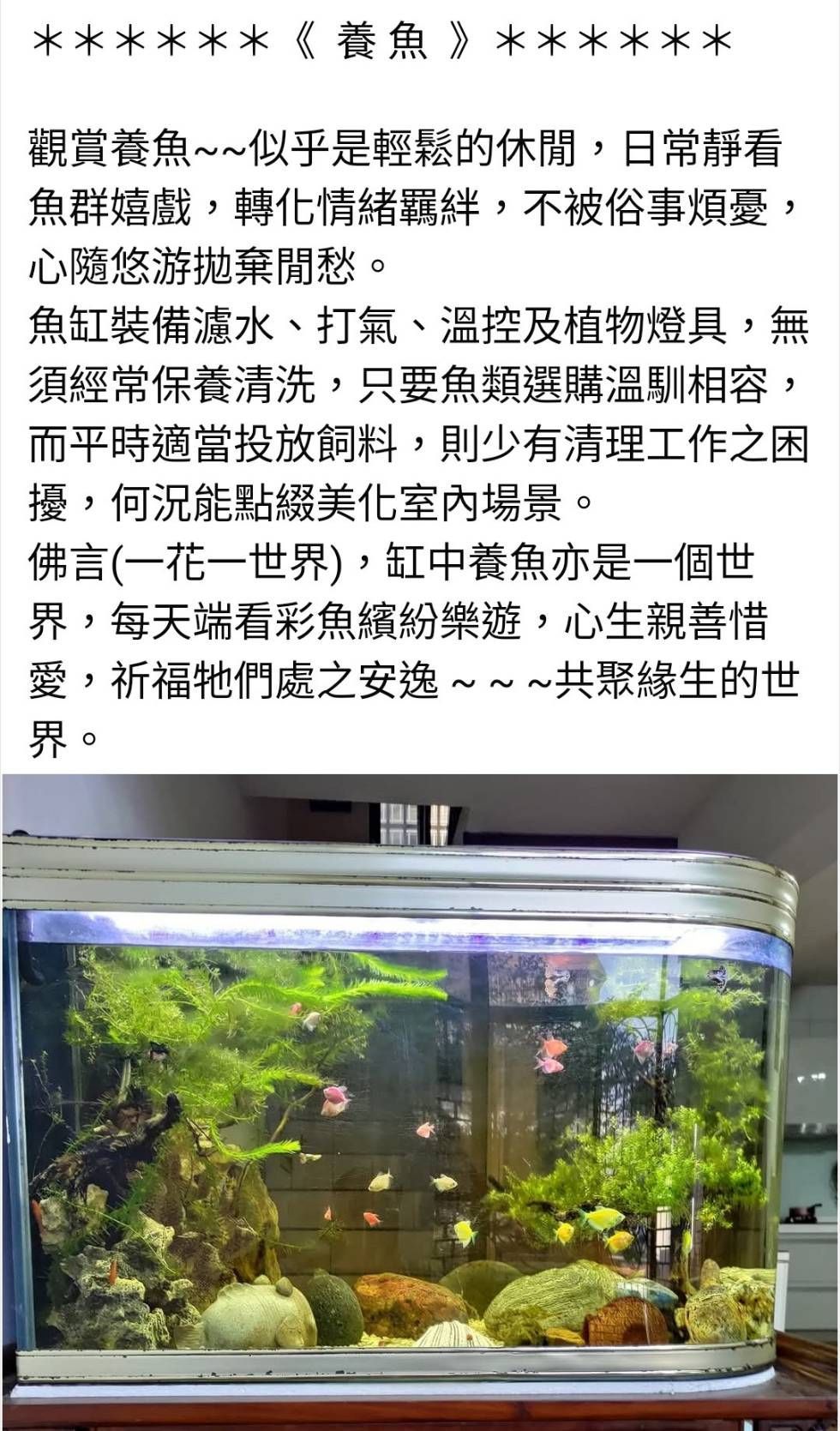Image resolution: width=840 pixels, height=1431 pixels.
Task: Open the aquarium photo in the post
Action: (x=420, y=1102)
